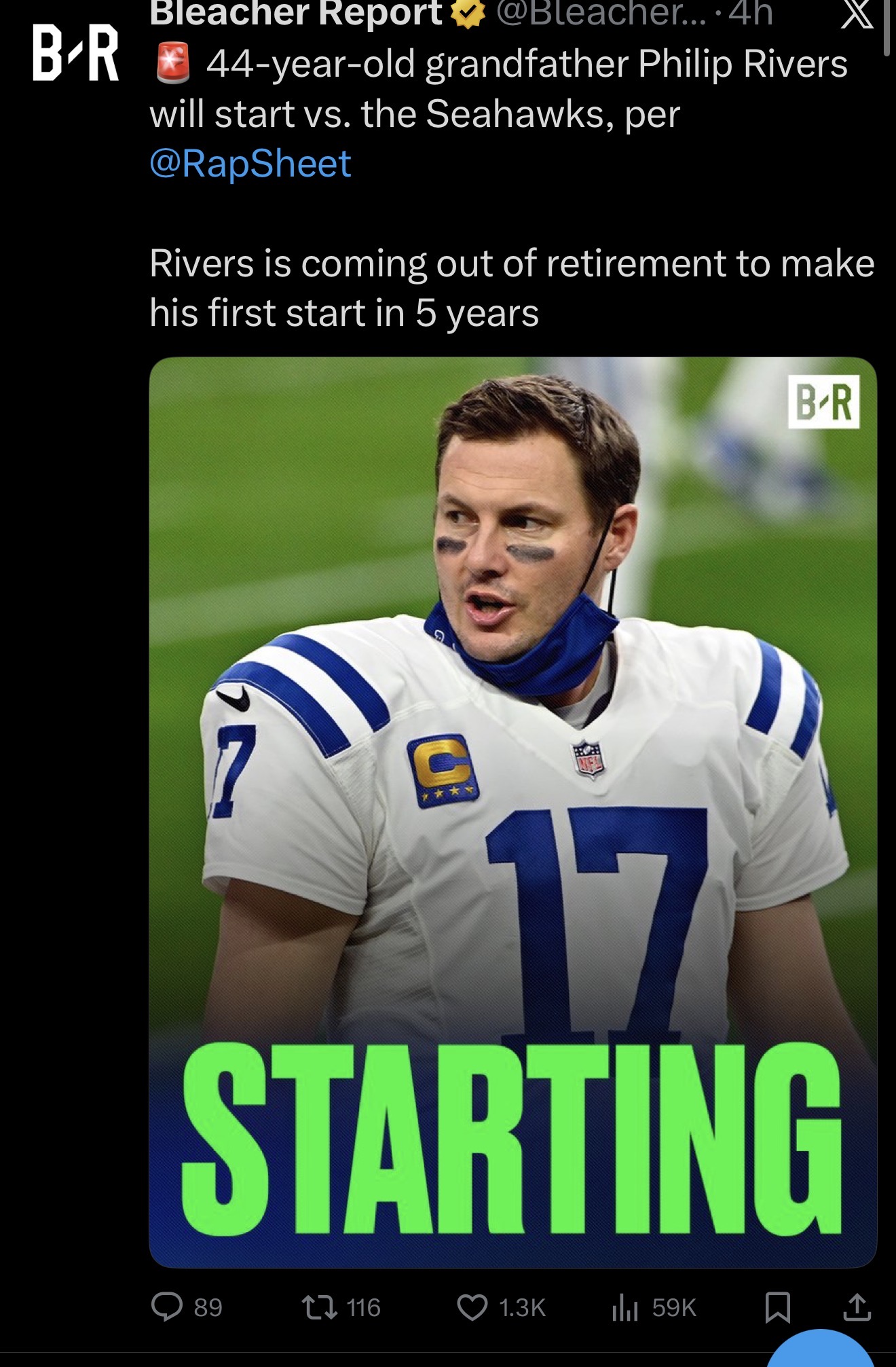Open the Bleacher Report account name
Screen dimensions: 896x1367
tap(296, 14)
